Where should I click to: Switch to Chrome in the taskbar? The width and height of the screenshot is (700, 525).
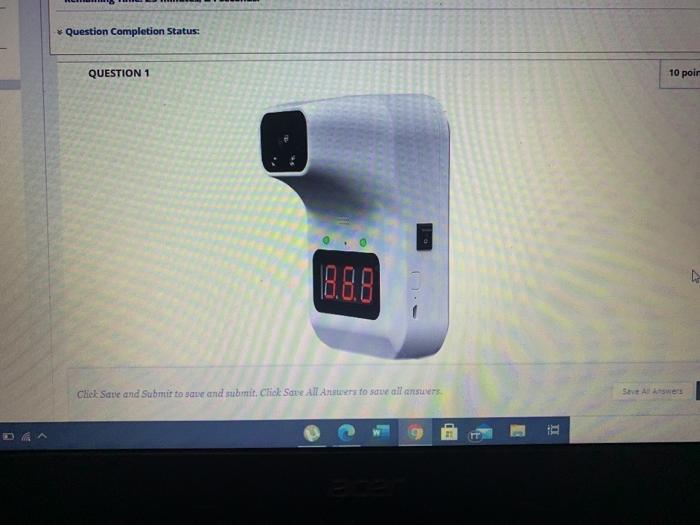pos(416,433)
